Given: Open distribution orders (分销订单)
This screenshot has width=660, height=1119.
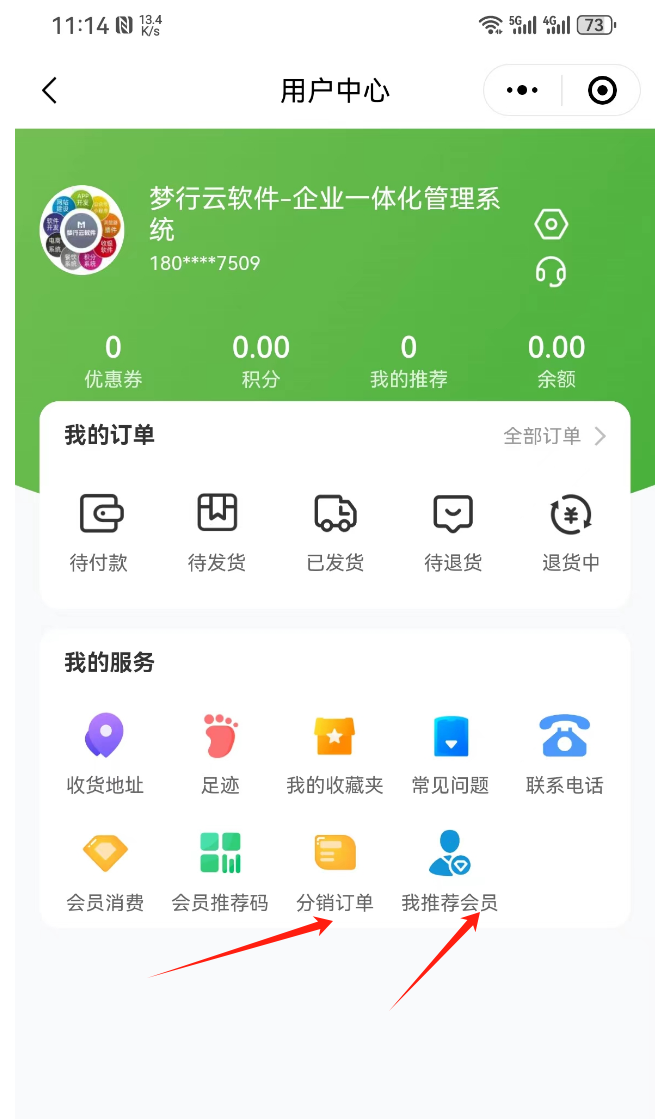Looking at the screenshot, I should pos(335,871).
